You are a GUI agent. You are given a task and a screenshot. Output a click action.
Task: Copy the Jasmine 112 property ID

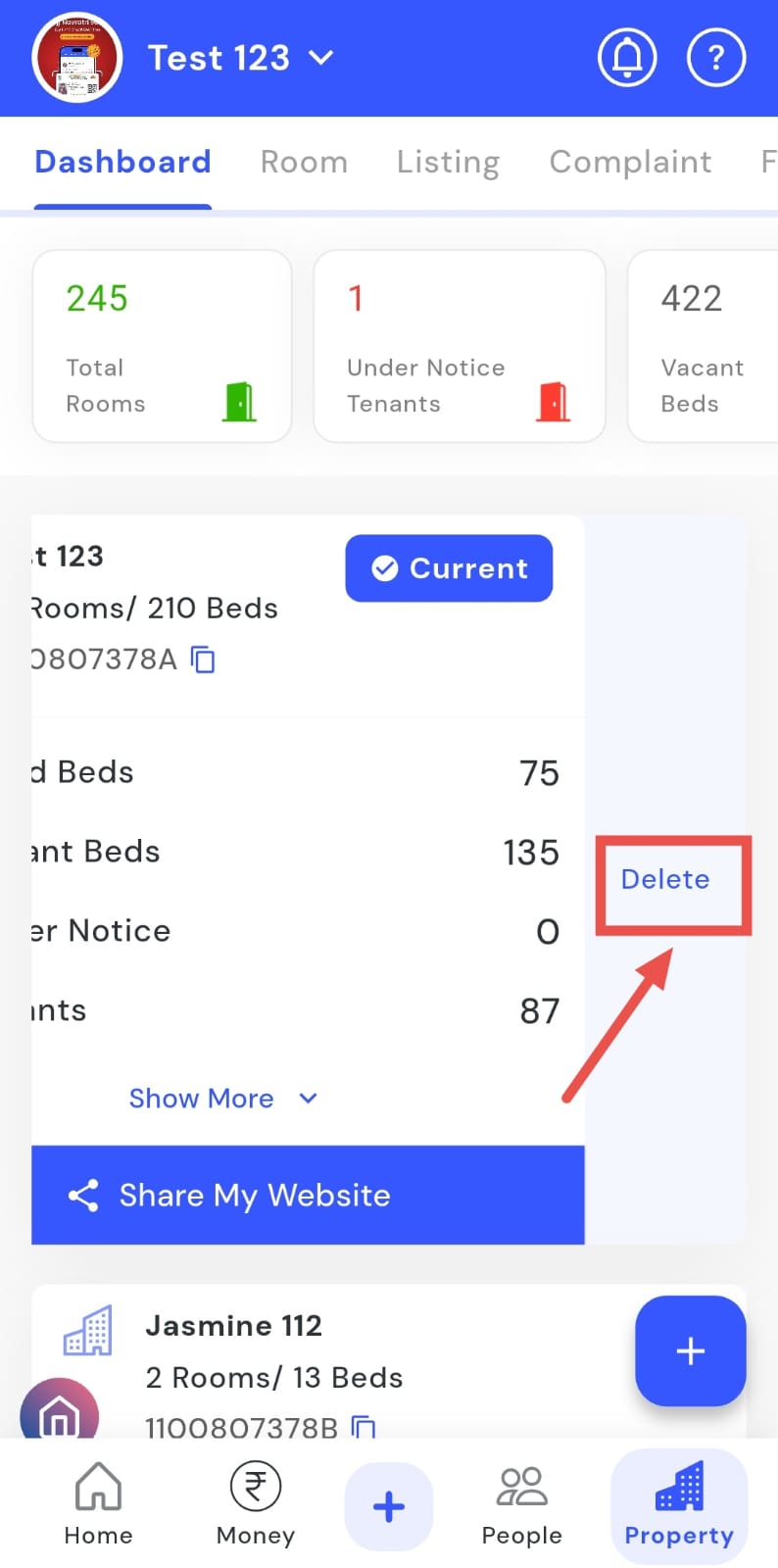point(364,1427)
